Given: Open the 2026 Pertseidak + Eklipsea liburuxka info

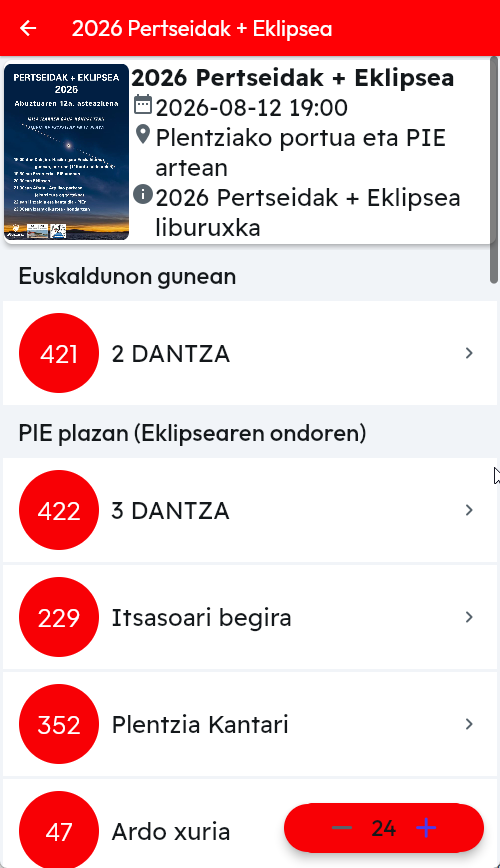Looking at the screenshot, I should pyautogui.click(x=307, y=213).
